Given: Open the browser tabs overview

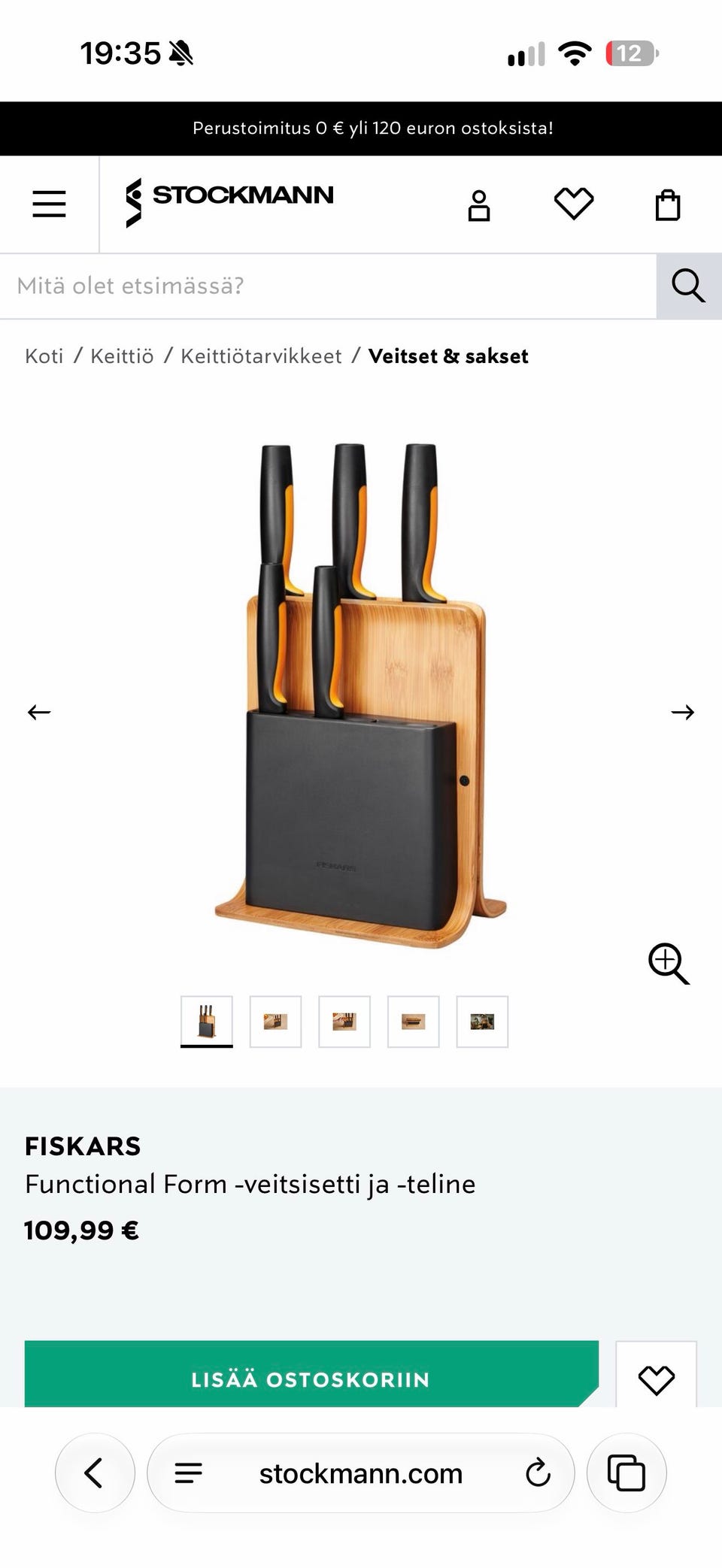Looking at the screenshot, I should (x=626, y=1473).
